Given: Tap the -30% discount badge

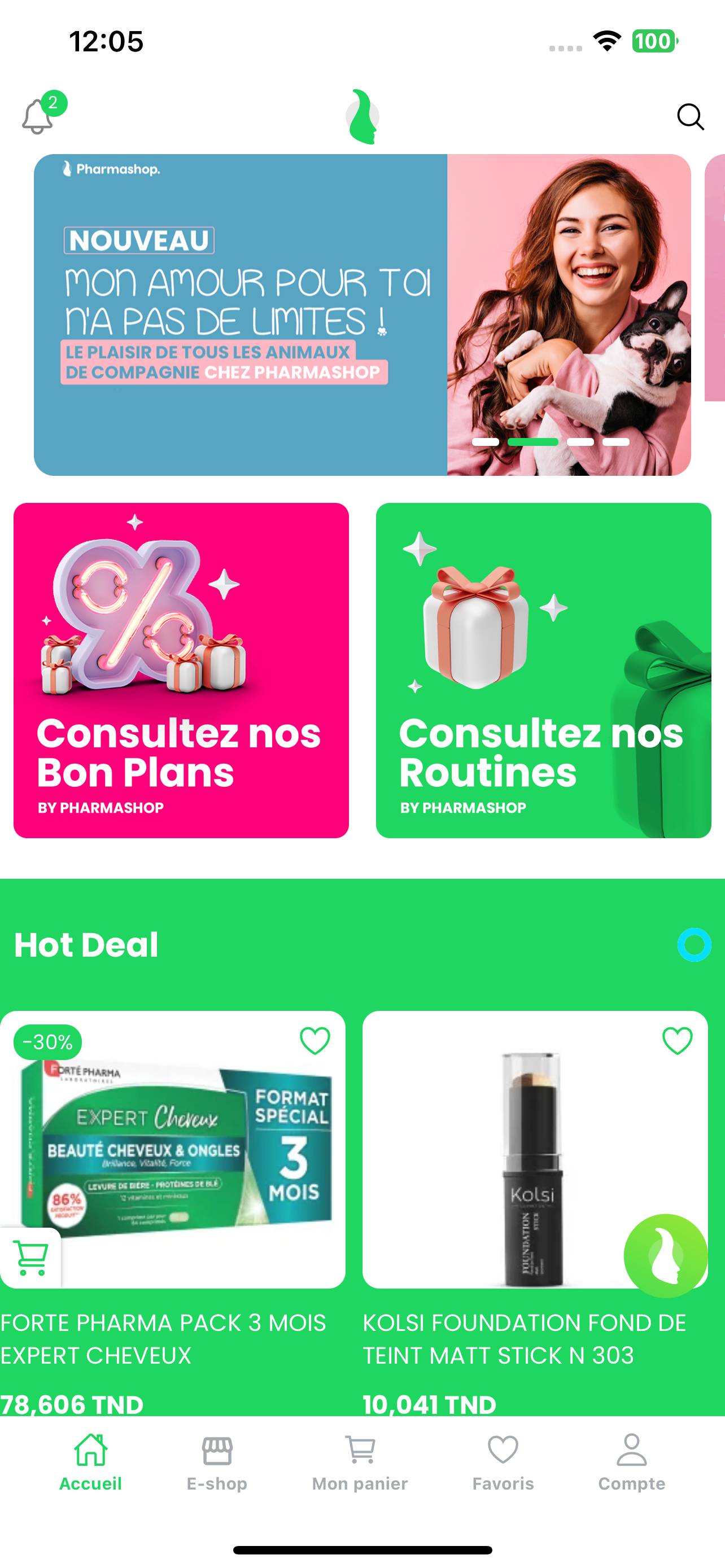Looking at the screenshot, I should (x=47, y=1041).
